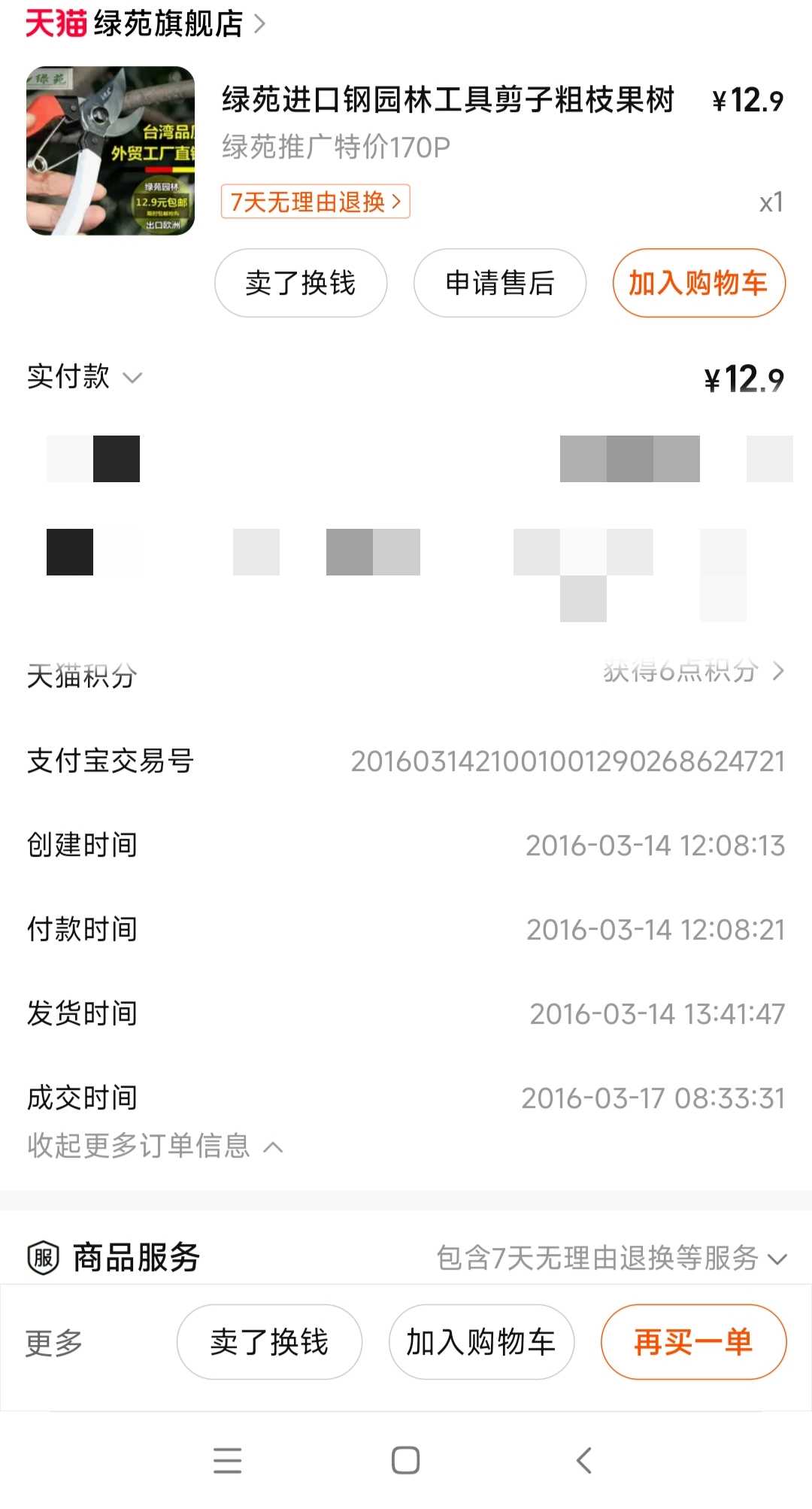Open recent apps from navigation bar
The width and height of the screenshot is (812, 1509).
tap(228, 1460)
